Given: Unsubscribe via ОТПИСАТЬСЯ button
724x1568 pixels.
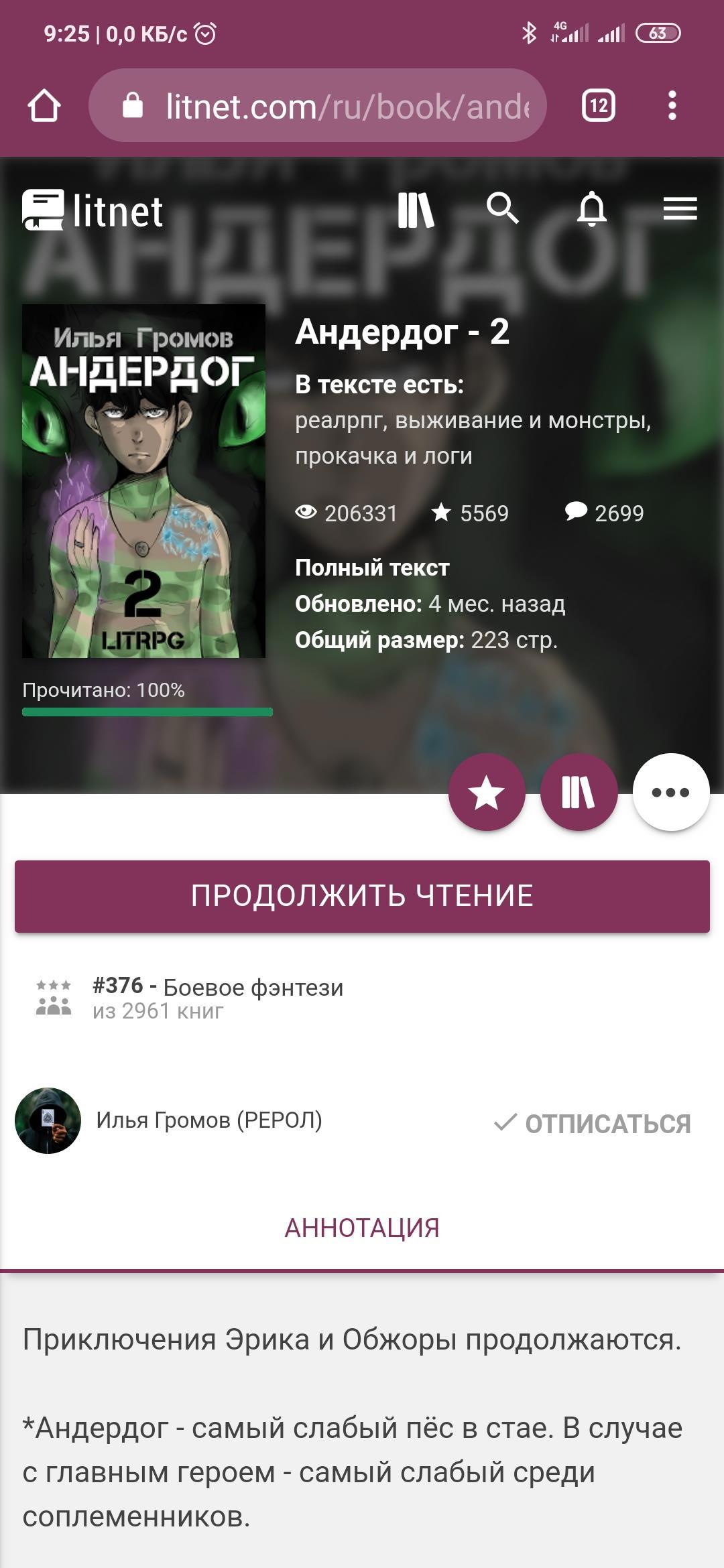Looking at the screenshot, I should coord(593,1124).
